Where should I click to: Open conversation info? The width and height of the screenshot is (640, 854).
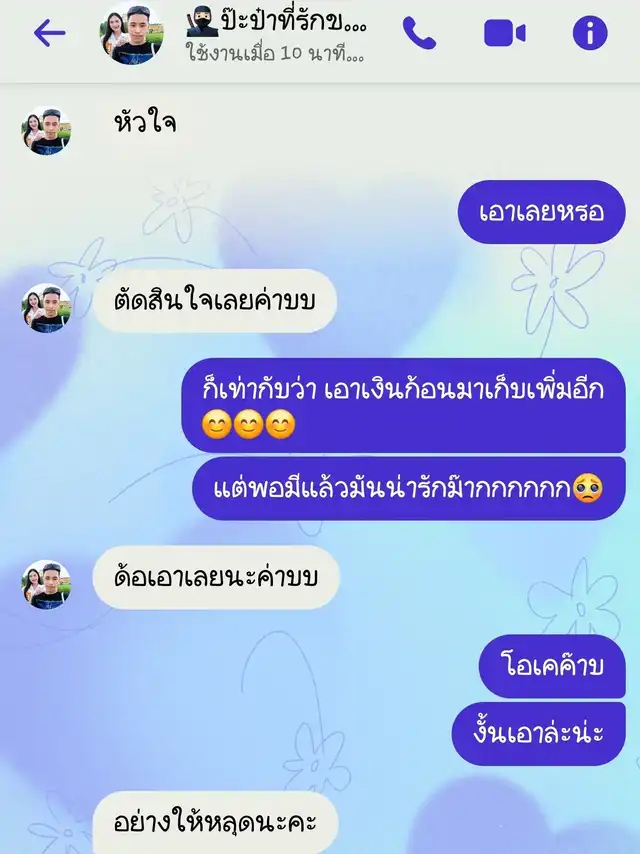[590, 33]
